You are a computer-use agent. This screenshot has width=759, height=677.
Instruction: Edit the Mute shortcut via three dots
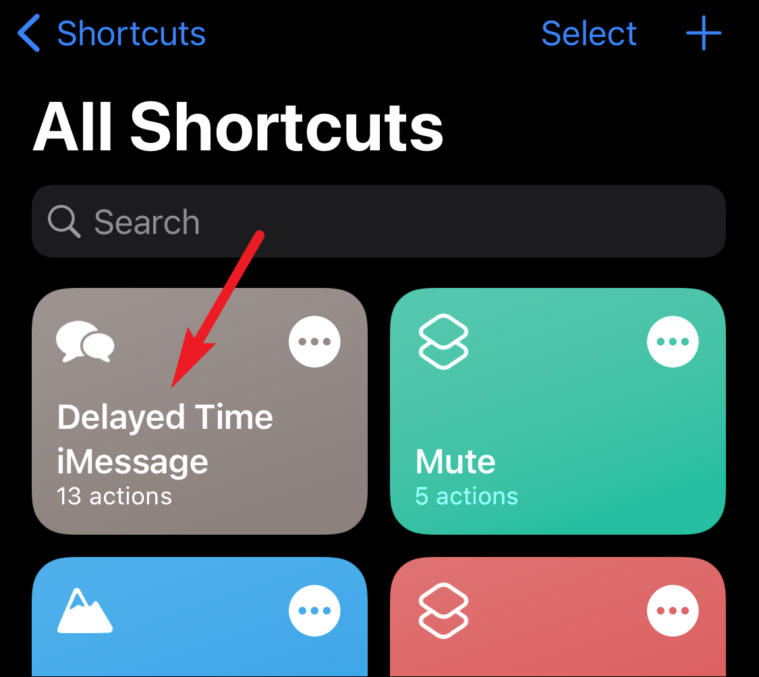(x=673, y=342)
